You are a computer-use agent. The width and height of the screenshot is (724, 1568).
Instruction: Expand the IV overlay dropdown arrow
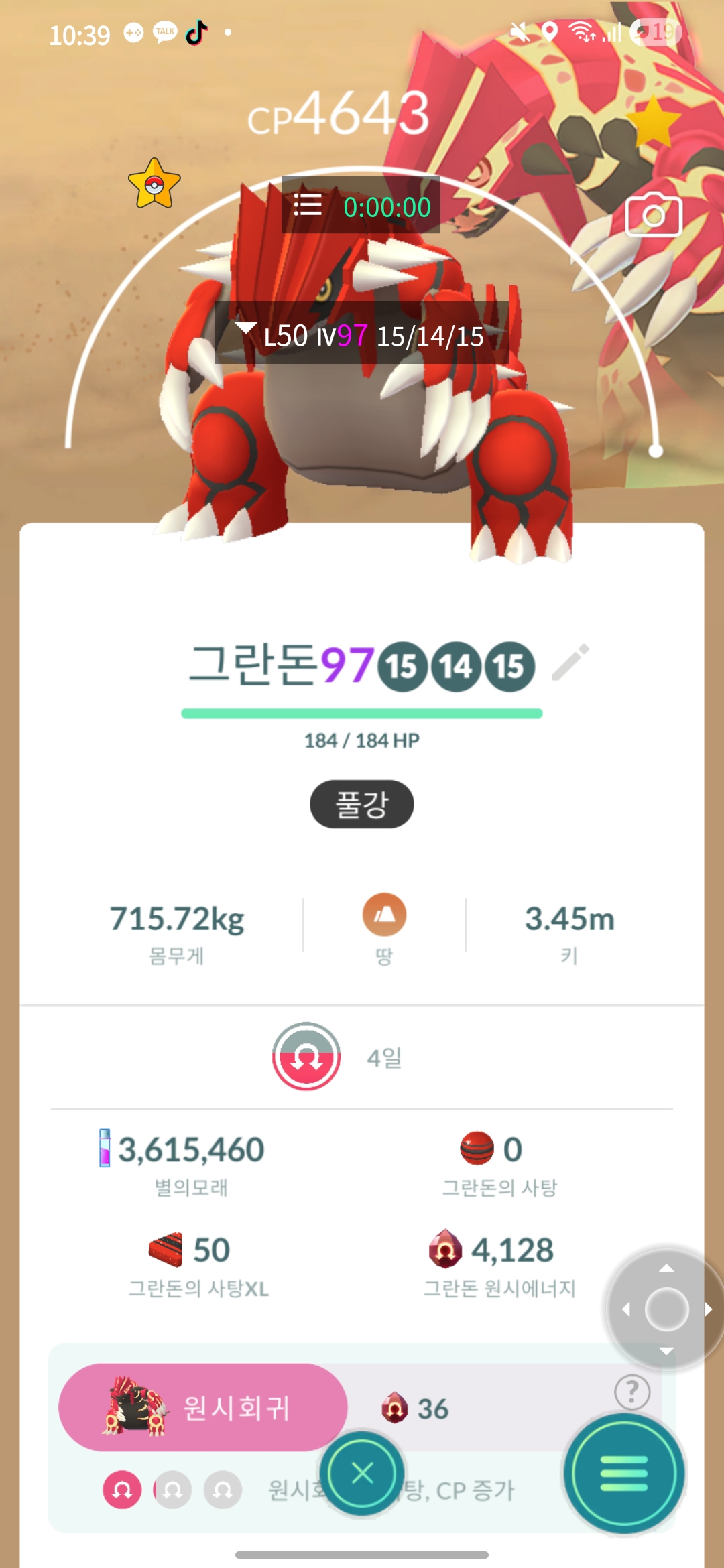pos(246,328)
